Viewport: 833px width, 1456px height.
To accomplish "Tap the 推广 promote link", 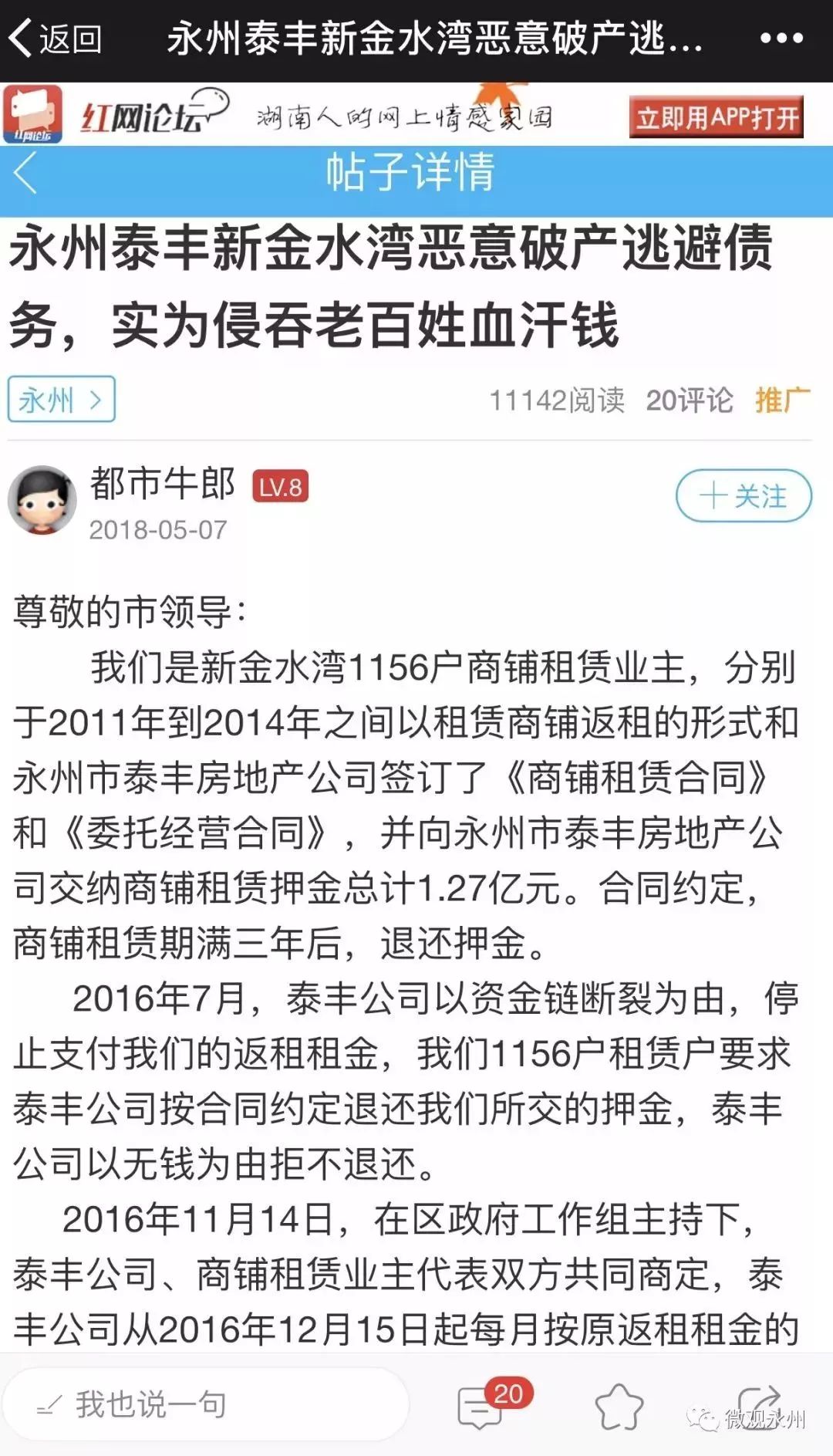I will tap(782, 400).
